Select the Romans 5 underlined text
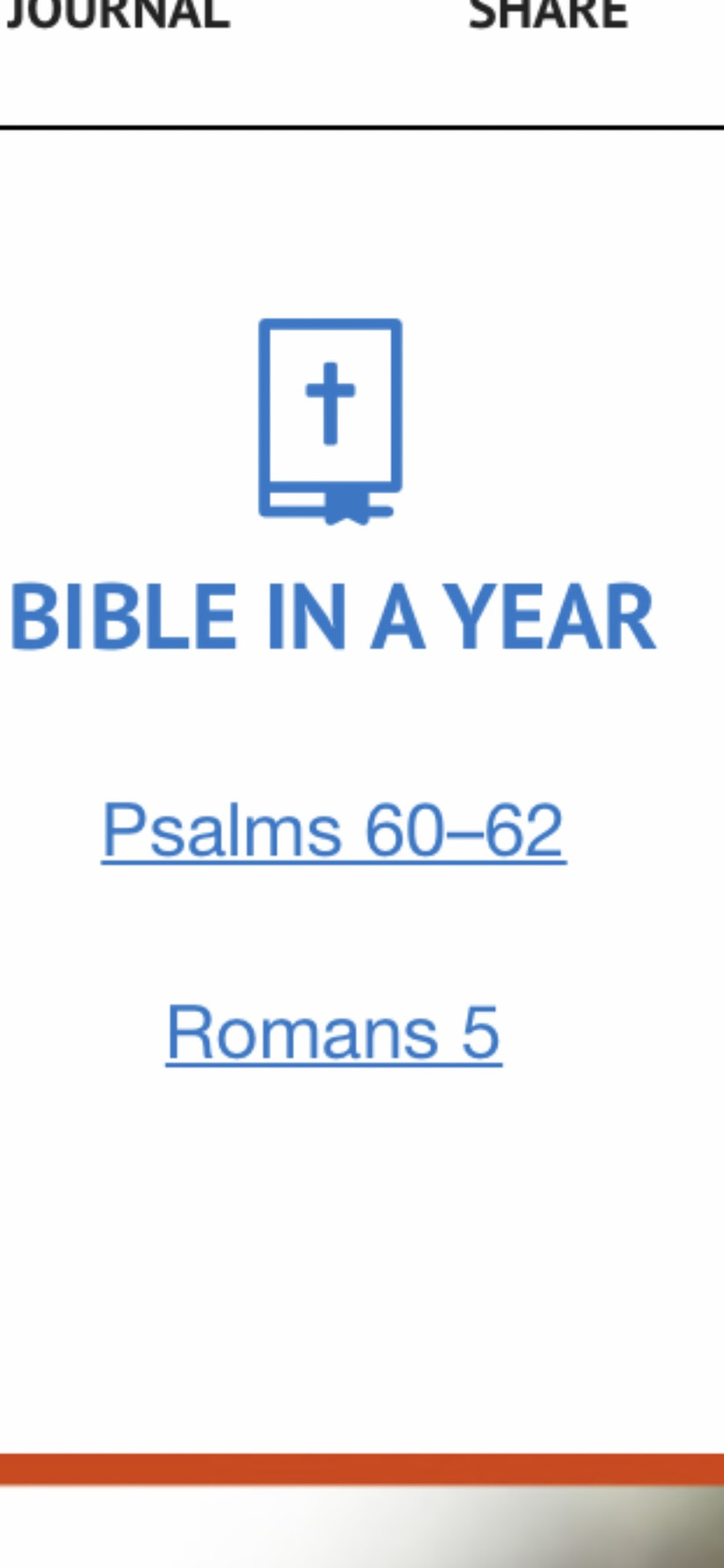 click(334, 1034)
